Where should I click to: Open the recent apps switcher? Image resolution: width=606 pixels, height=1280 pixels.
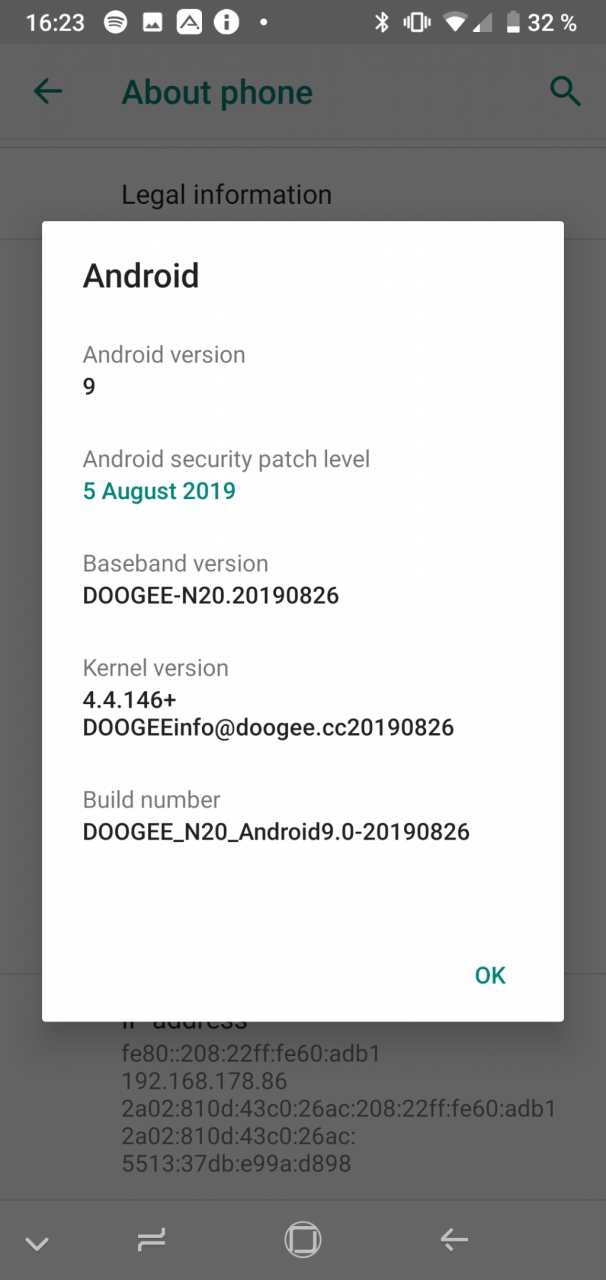click(x=151, y=1241)
